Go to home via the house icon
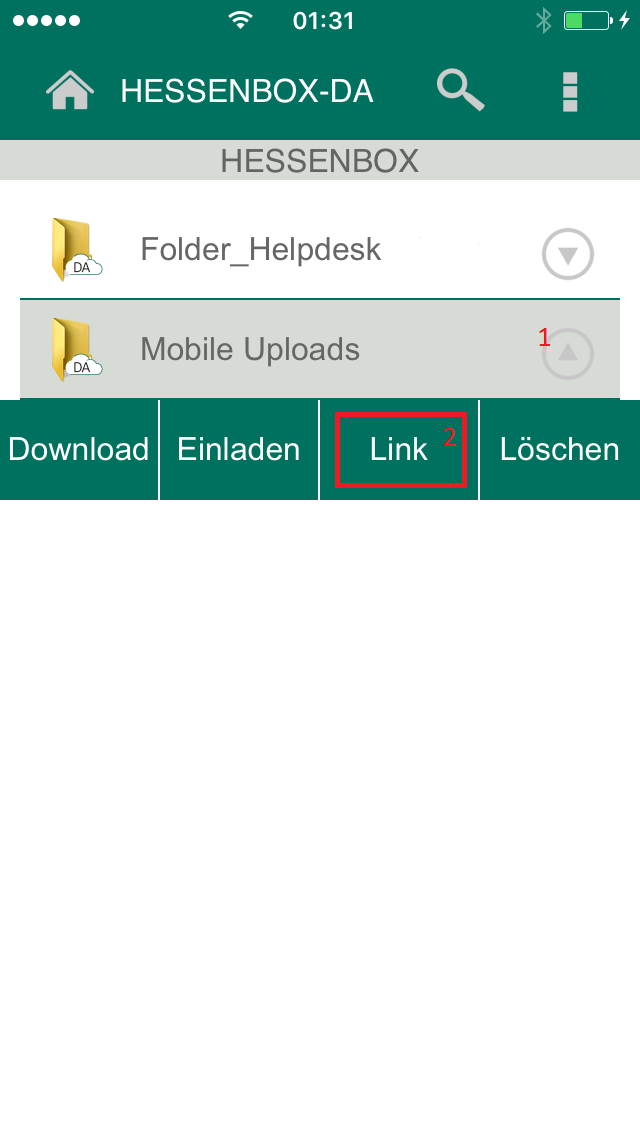 pyautogui.click(x=70, y=91)
